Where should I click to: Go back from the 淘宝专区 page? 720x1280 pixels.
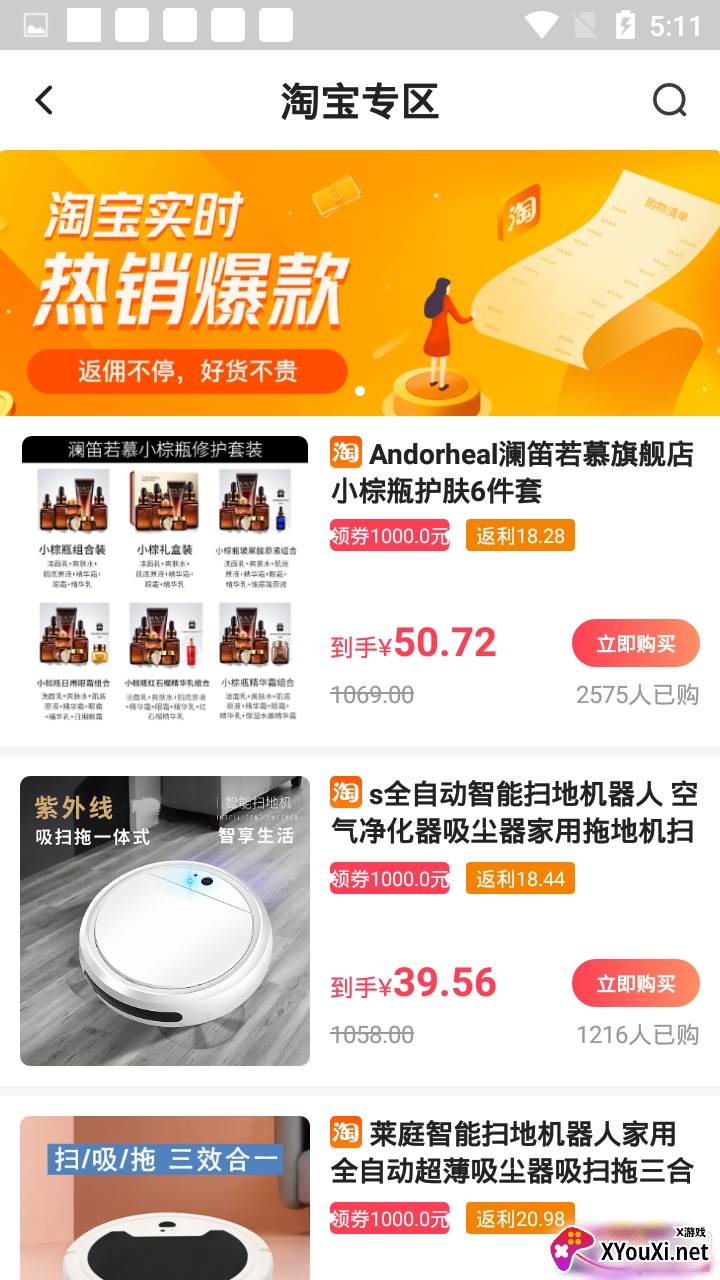[43, 101]
